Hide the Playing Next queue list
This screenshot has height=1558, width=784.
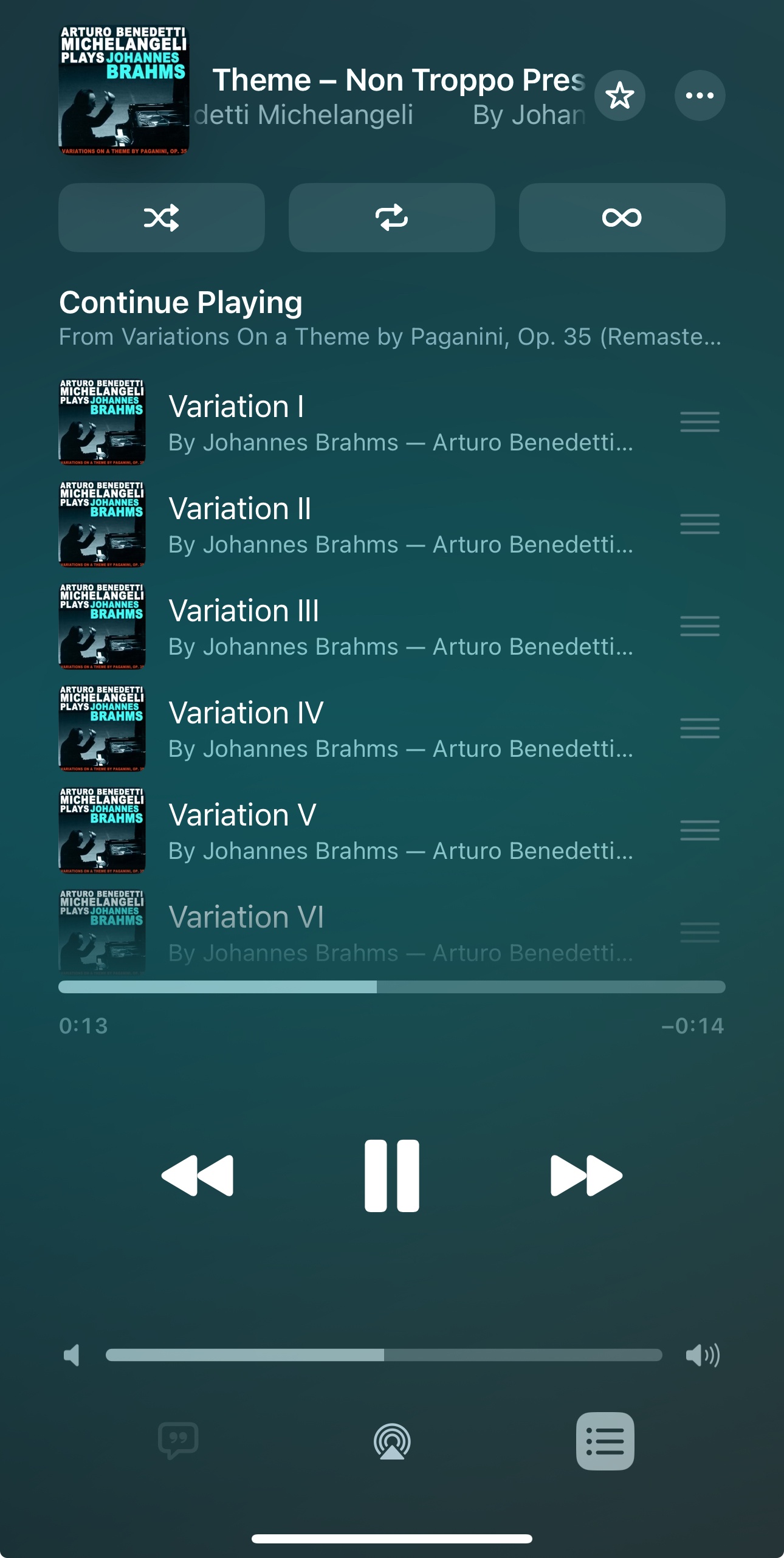pos(605,1441)
